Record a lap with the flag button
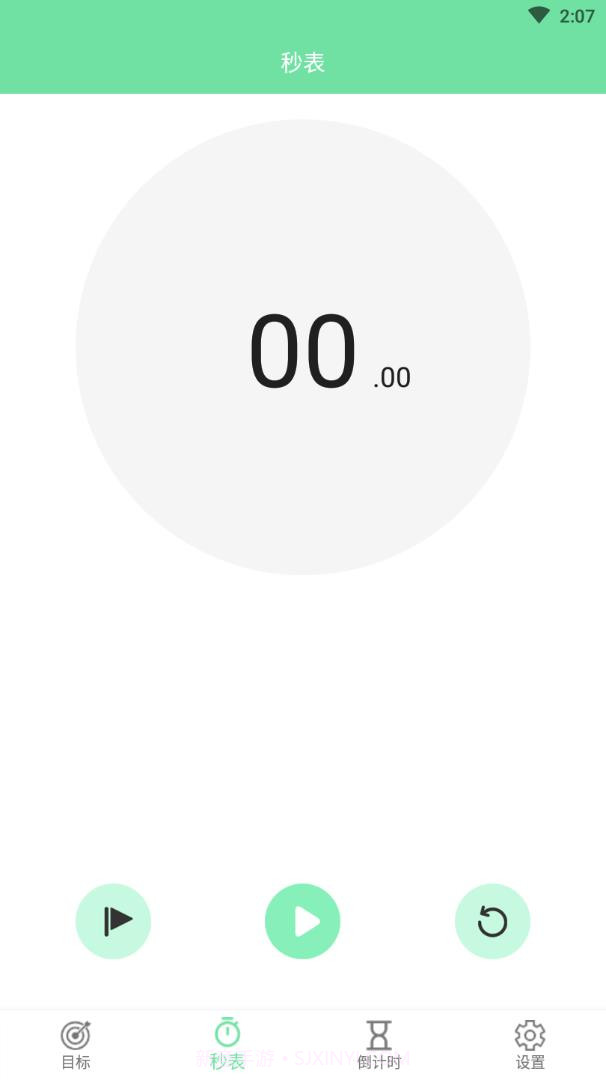This screenshot has width=606, height=1080. pos(113,921)
